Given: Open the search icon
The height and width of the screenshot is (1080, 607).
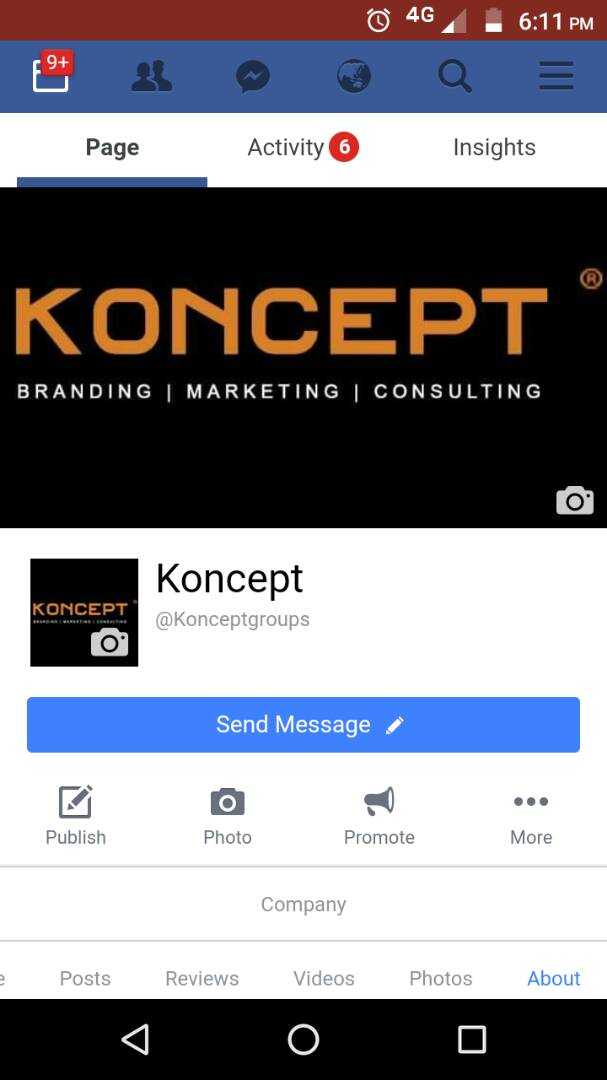Looking at the screenshot, I should click(455, 76).
